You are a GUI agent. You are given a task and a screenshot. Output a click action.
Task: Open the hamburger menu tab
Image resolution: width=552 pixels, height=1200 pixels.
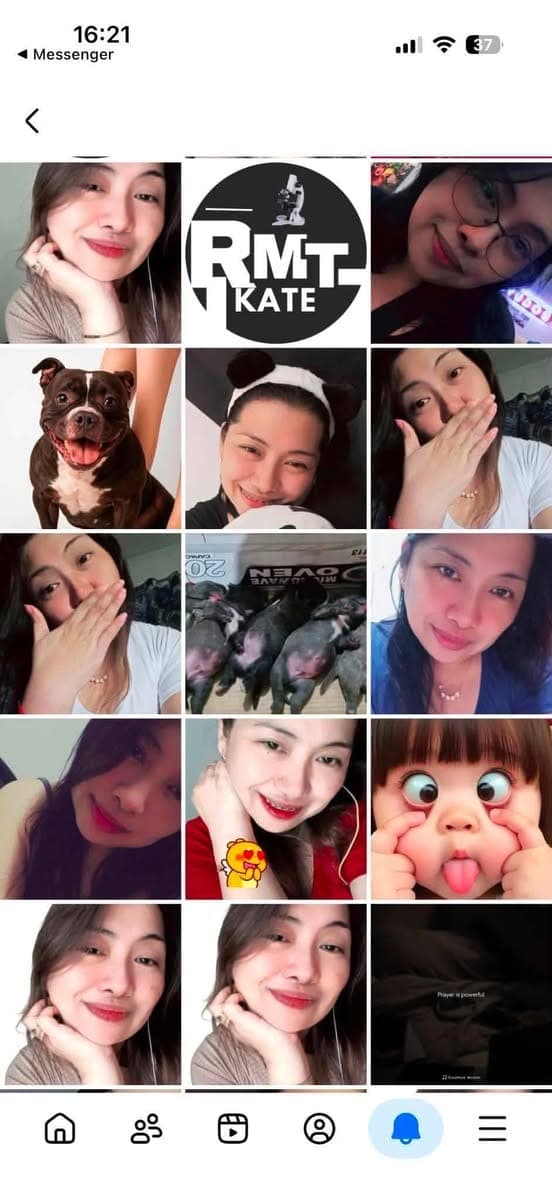(492, 1128)
